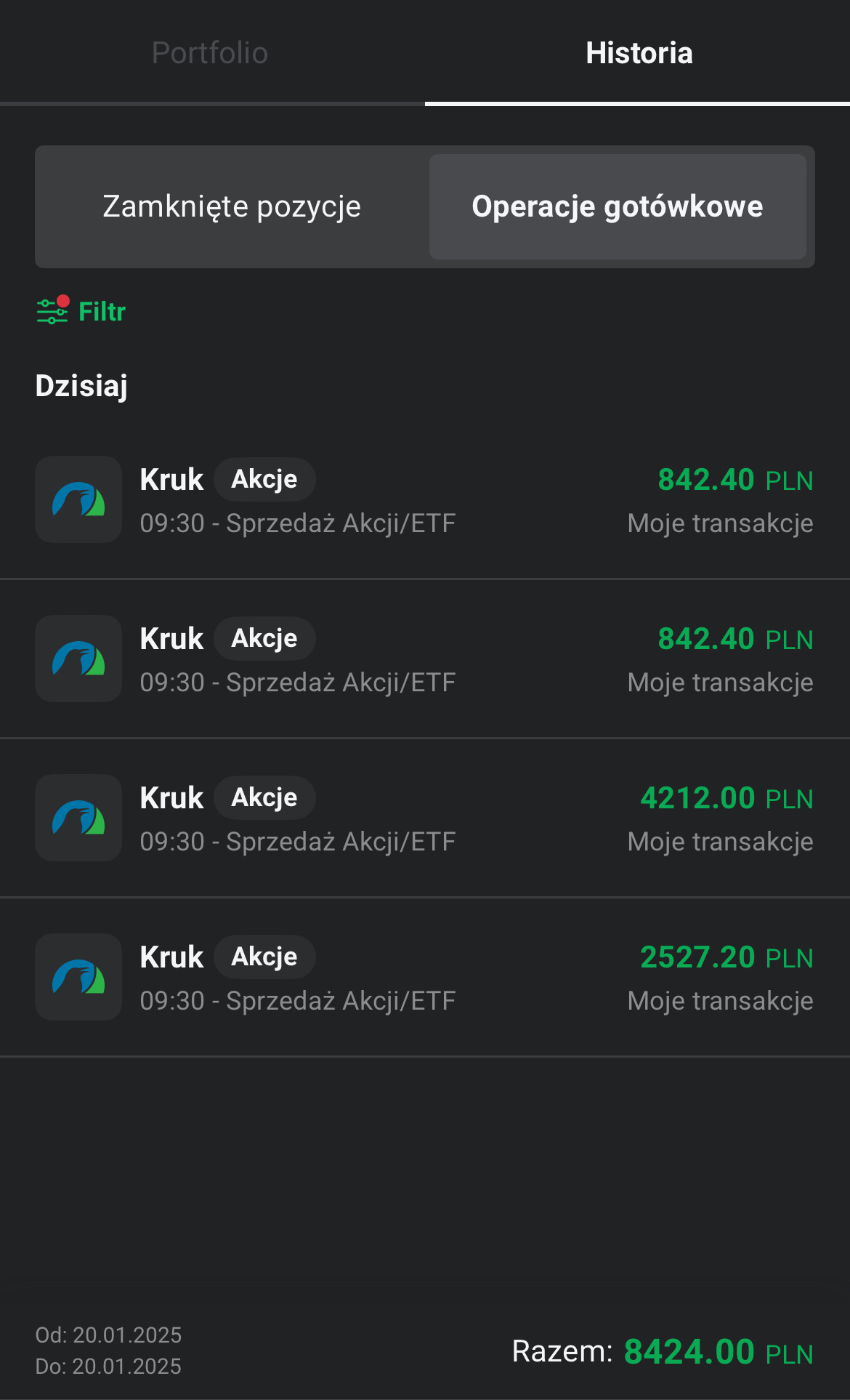The height and width of the screenshot is (1400, 850).
Task: Open the Filtr options
Action: [81, 312]
